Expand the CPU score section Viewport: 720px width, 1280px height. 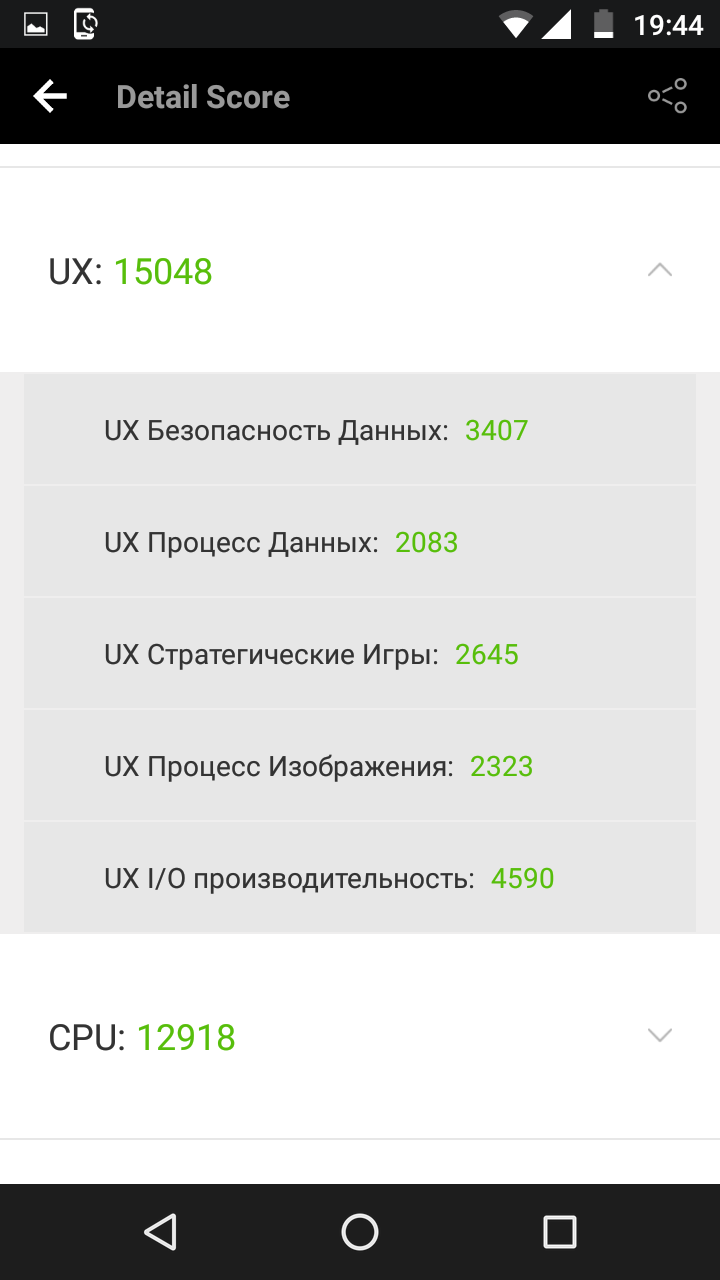click(660, 1035)
